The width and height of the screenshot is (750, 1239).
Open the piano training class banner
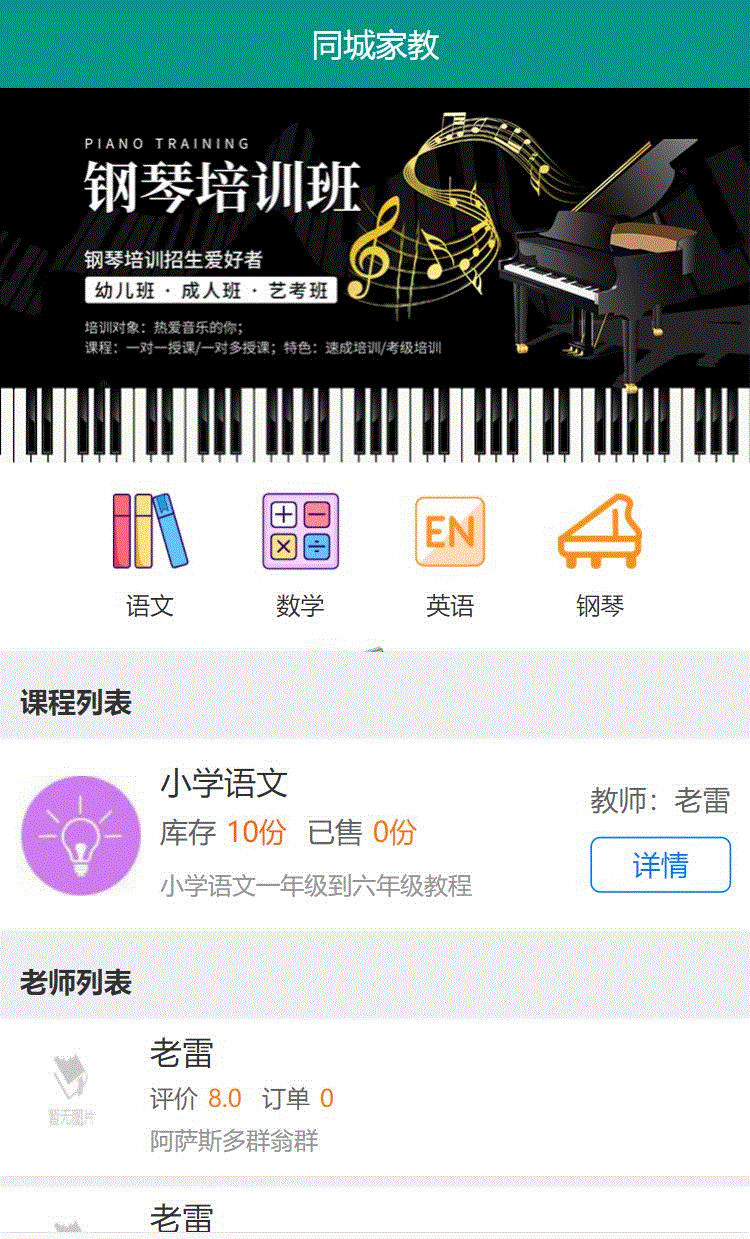click(375, 274)
